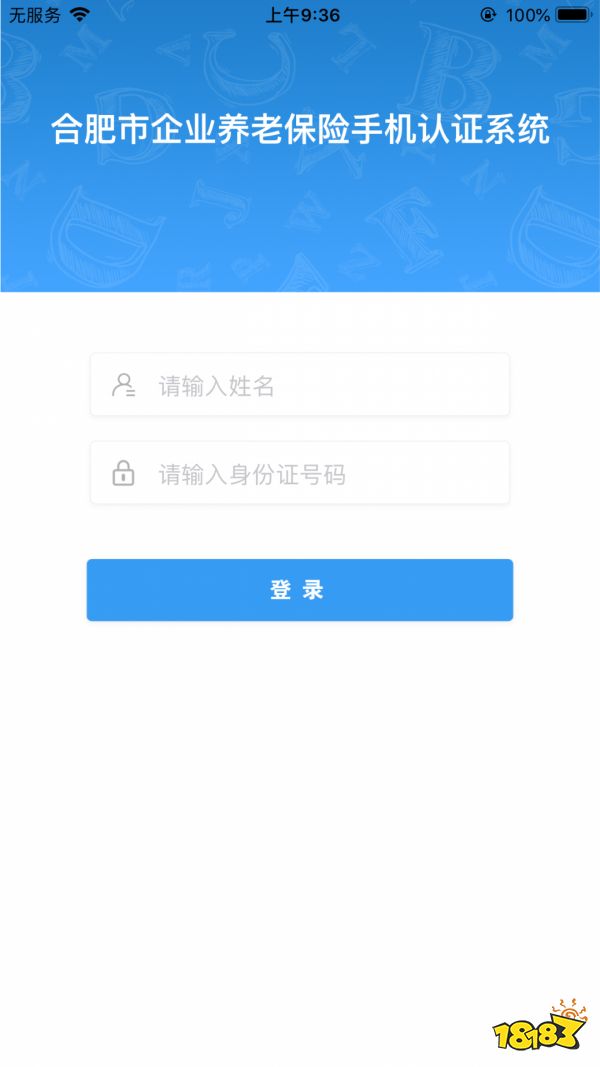This screenshot has height=1067, width=600.
Task: Tap the name input field (请输入姓名)
Action: point(300,385)
